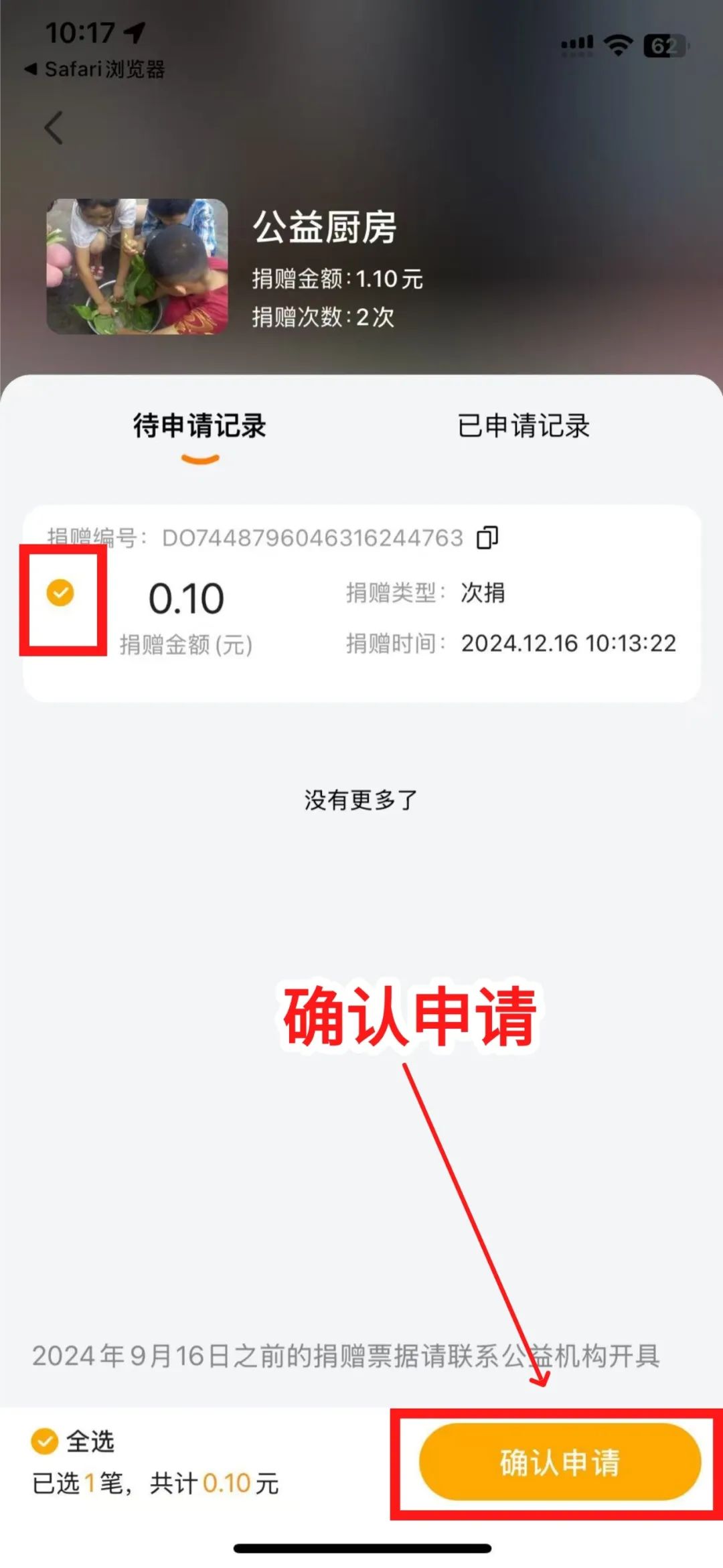Toggle the 全选 select-all checkbox
The width and height of the screenshot is (723, 1568).
coord(45,1441)
